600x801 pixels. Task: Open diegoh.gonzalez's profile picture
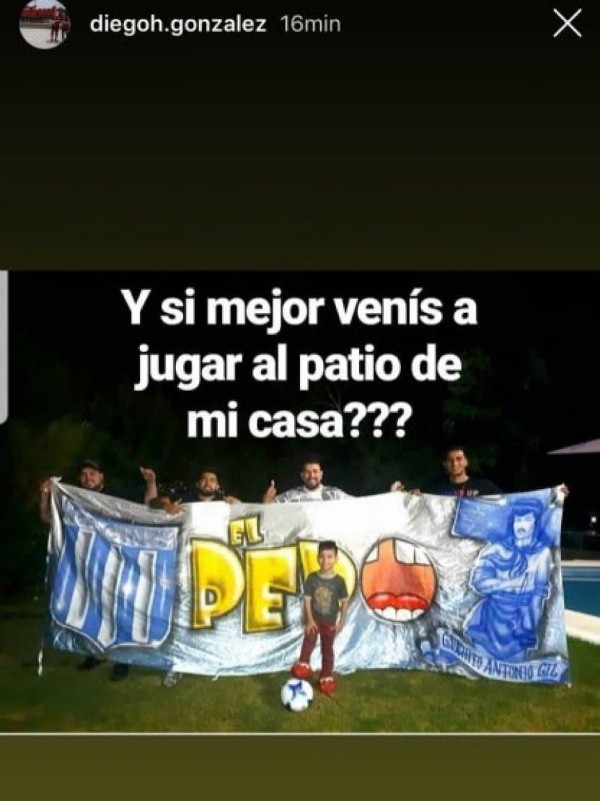45,24
